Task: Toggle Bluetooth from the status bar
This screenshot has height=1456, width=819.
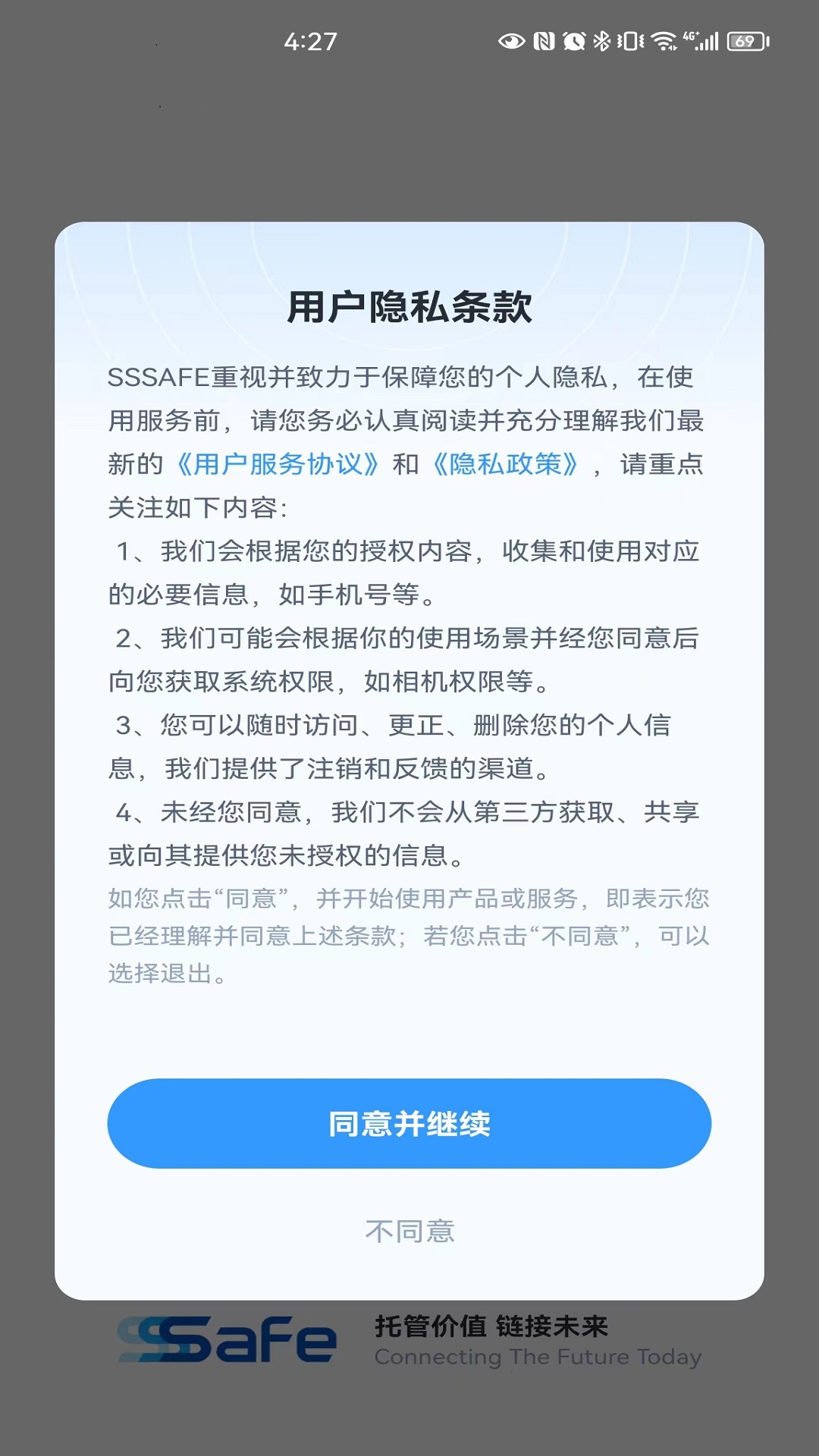Action: (x=601, y=42)
